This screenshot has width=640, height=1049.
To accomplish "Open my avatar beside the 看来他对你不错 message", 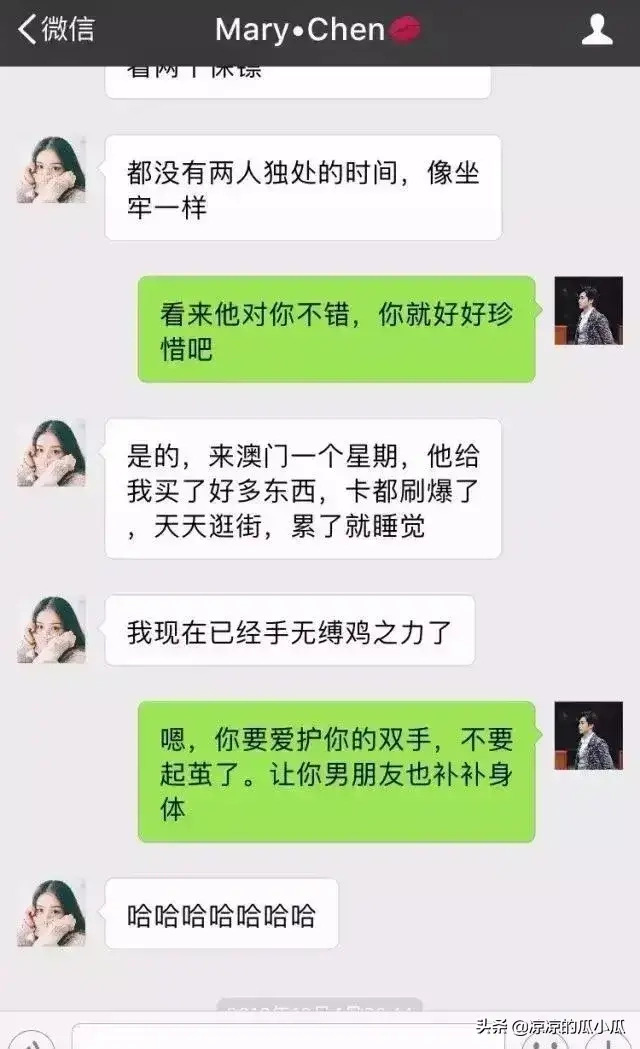I will click(x=588, y=310).
